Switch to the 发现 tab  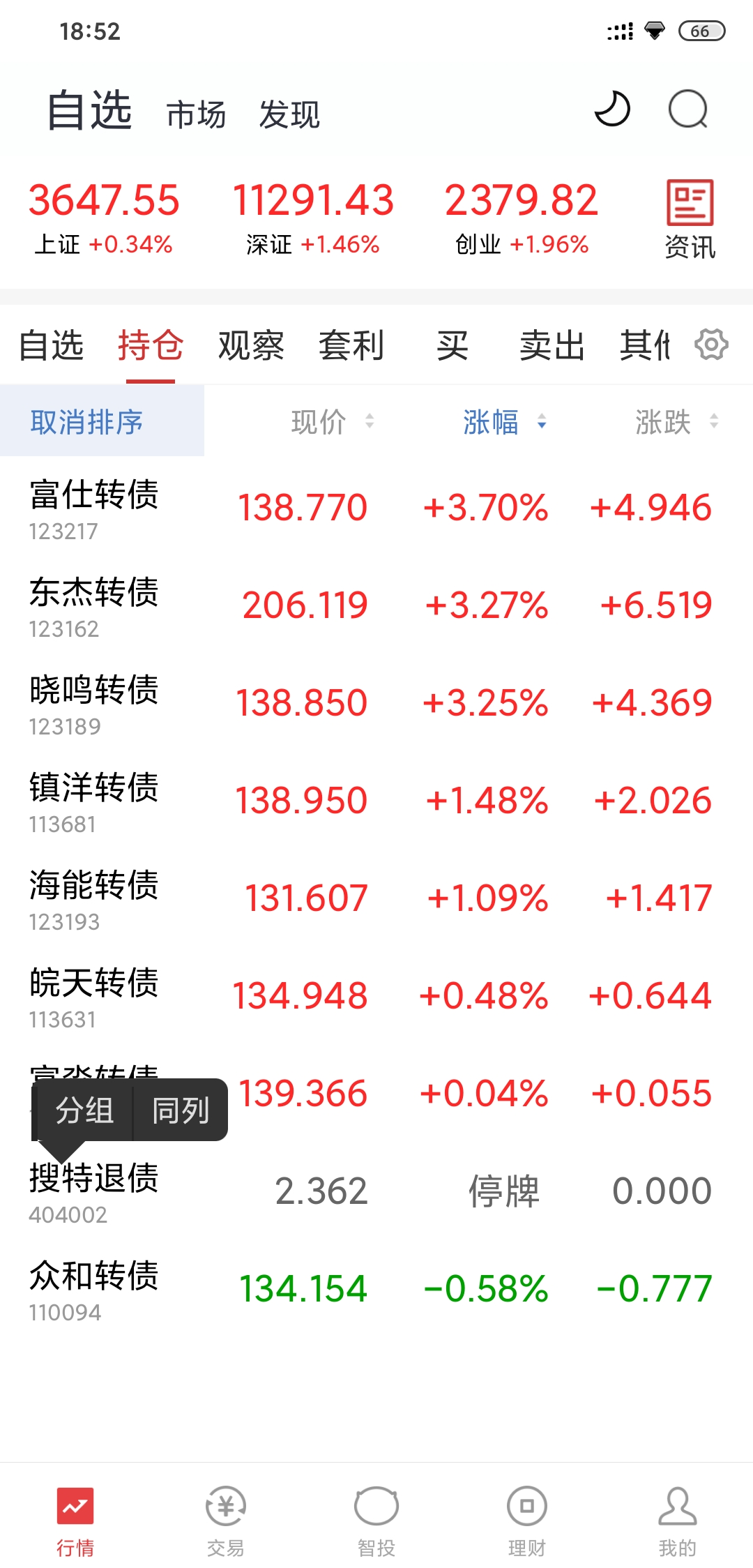pyautogui.click(x=289, y=114)
